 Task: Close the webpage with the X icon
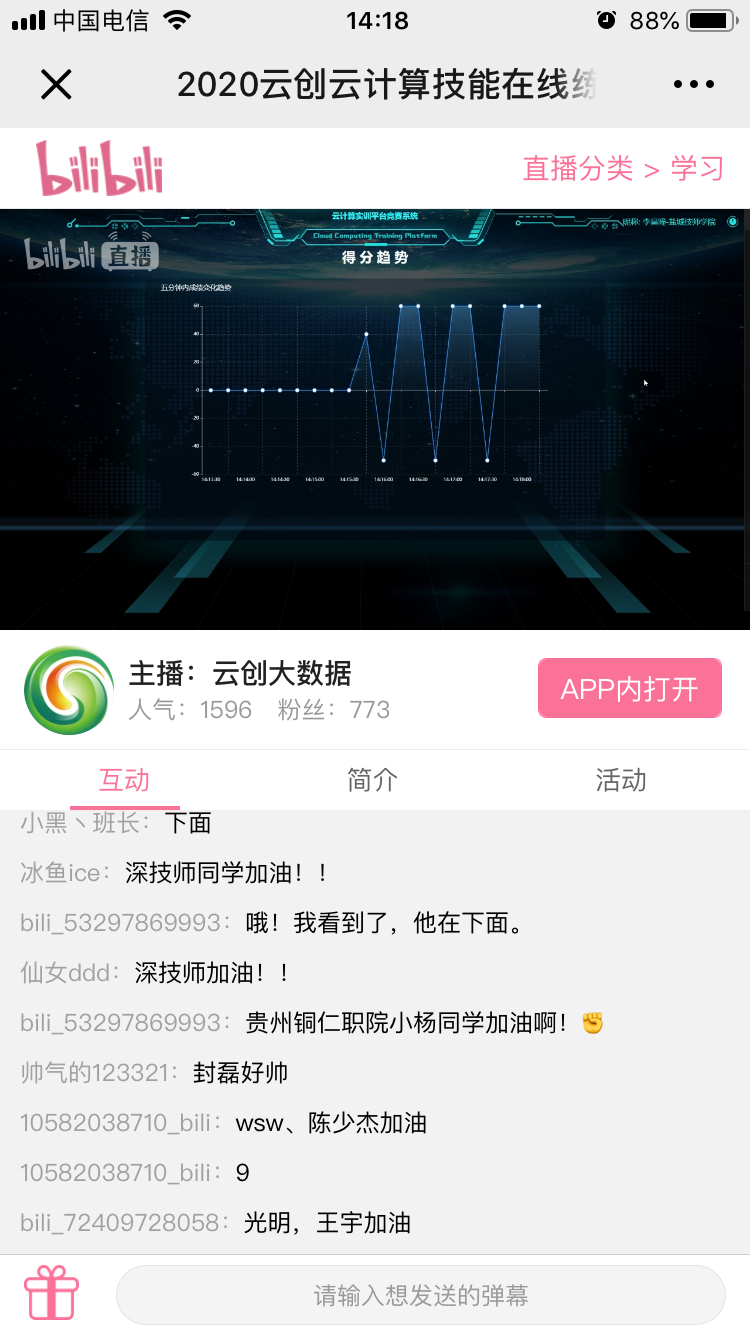pyautogui.click(x=56, y=85)
